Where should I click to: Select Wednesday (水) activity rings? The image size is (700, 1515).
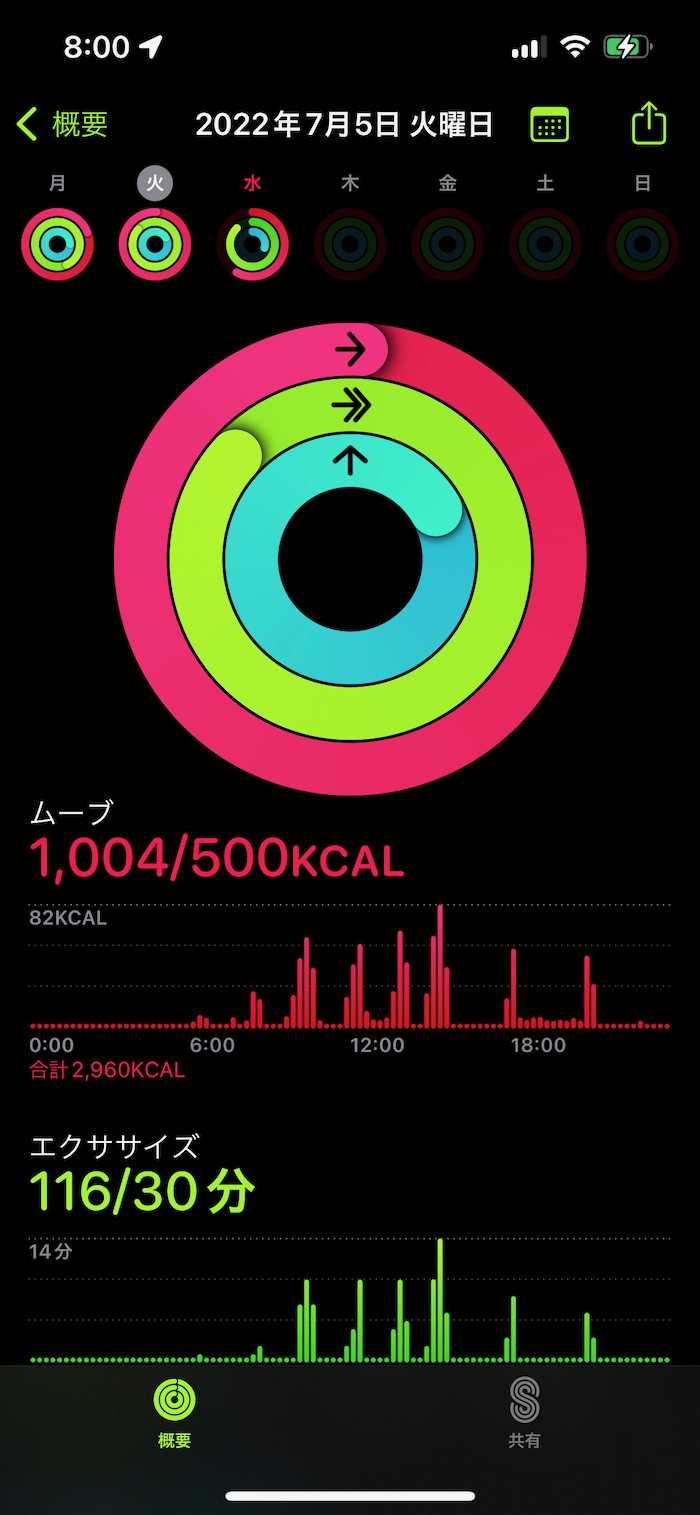(252, 243)
